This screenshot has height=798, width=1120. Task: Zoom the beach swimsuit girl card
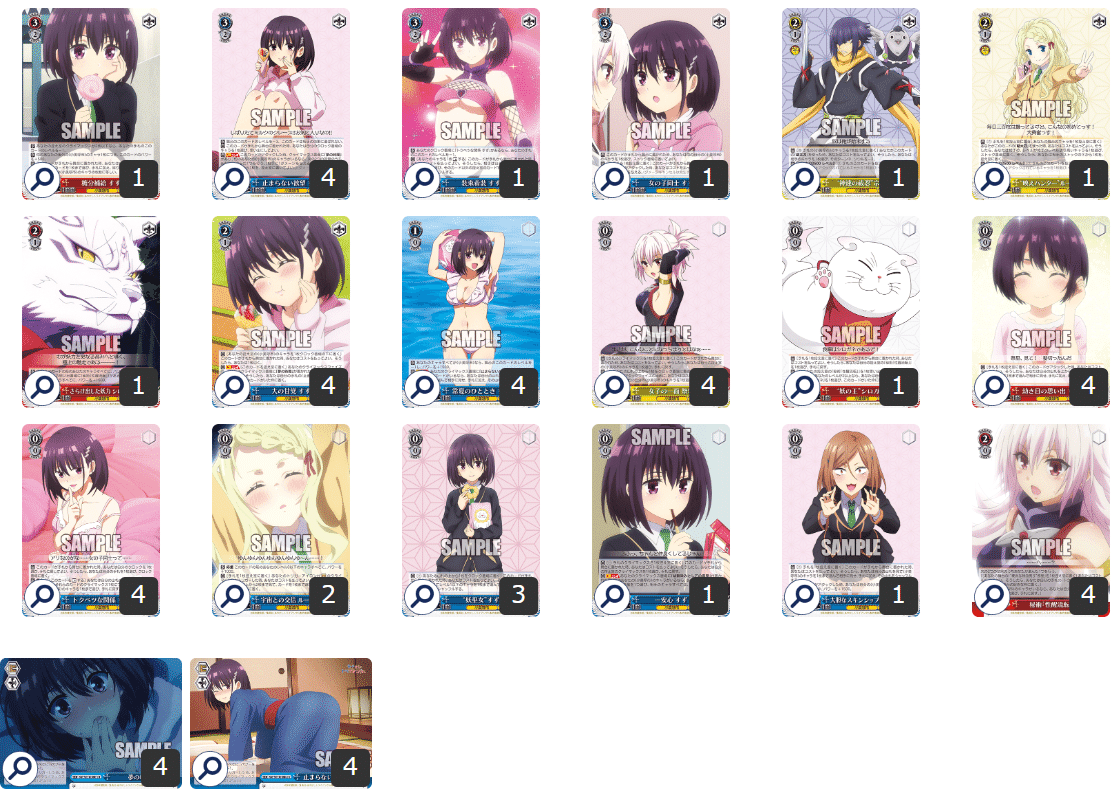click(x=423, y=388)
